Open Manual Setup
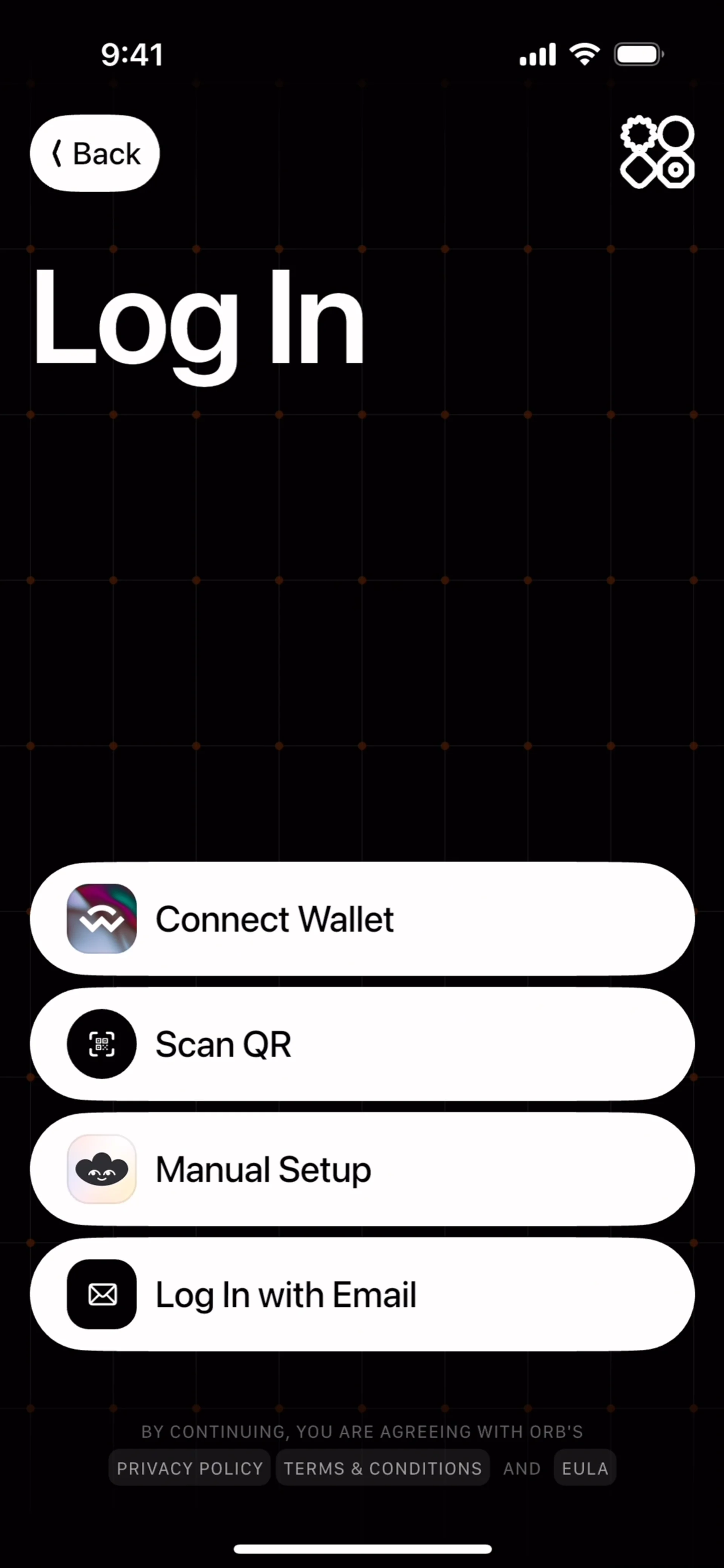Screen dimensions: 724x1568 [362, 1169]
